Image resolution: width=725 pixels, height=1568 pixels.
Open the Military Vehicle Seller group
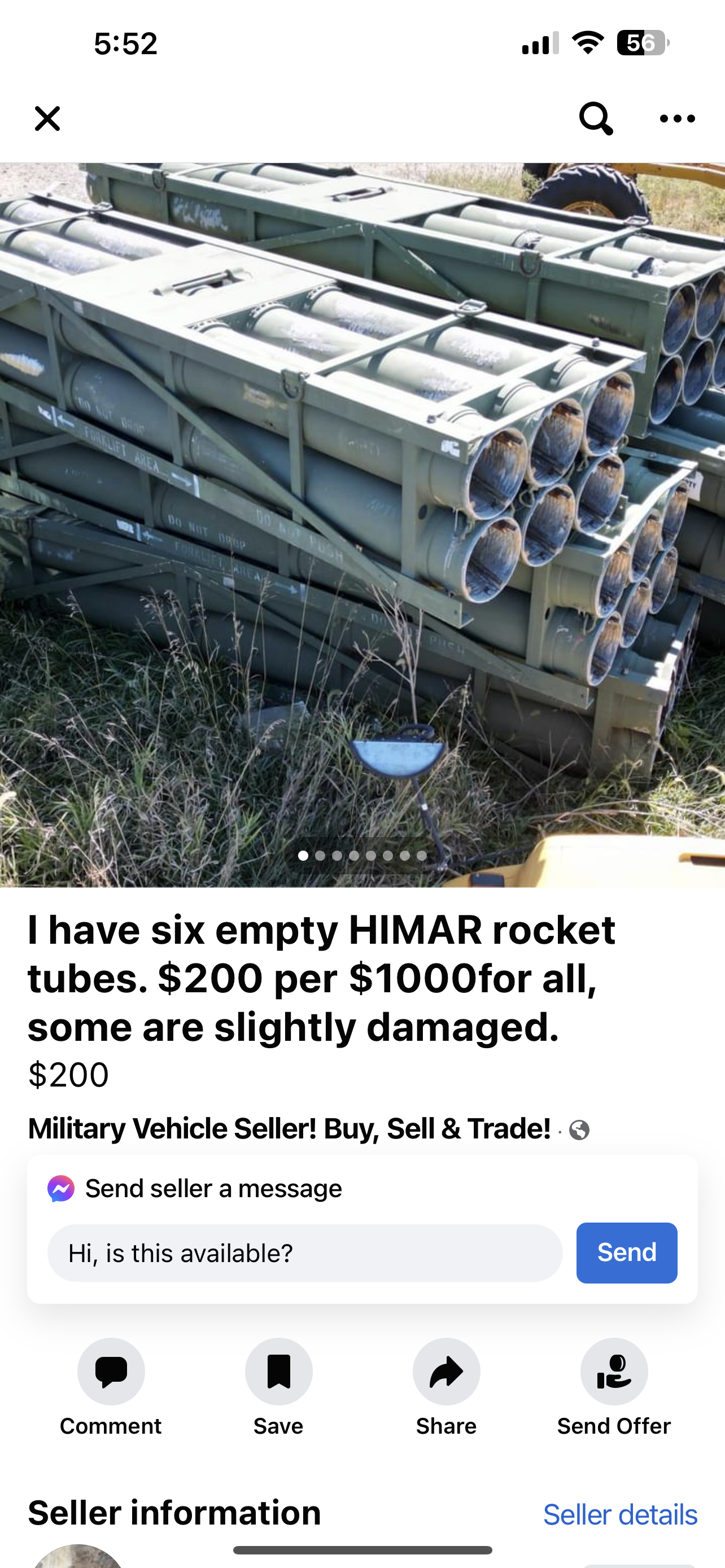click(x=289, y=1128)
